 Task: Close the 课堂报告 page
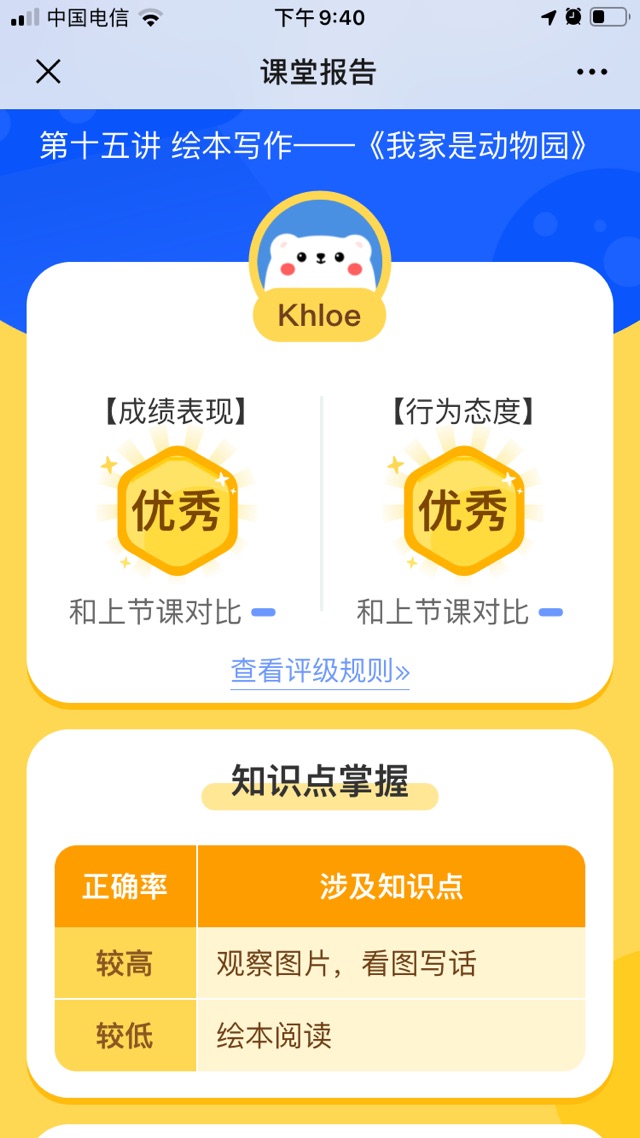point(48,71)
